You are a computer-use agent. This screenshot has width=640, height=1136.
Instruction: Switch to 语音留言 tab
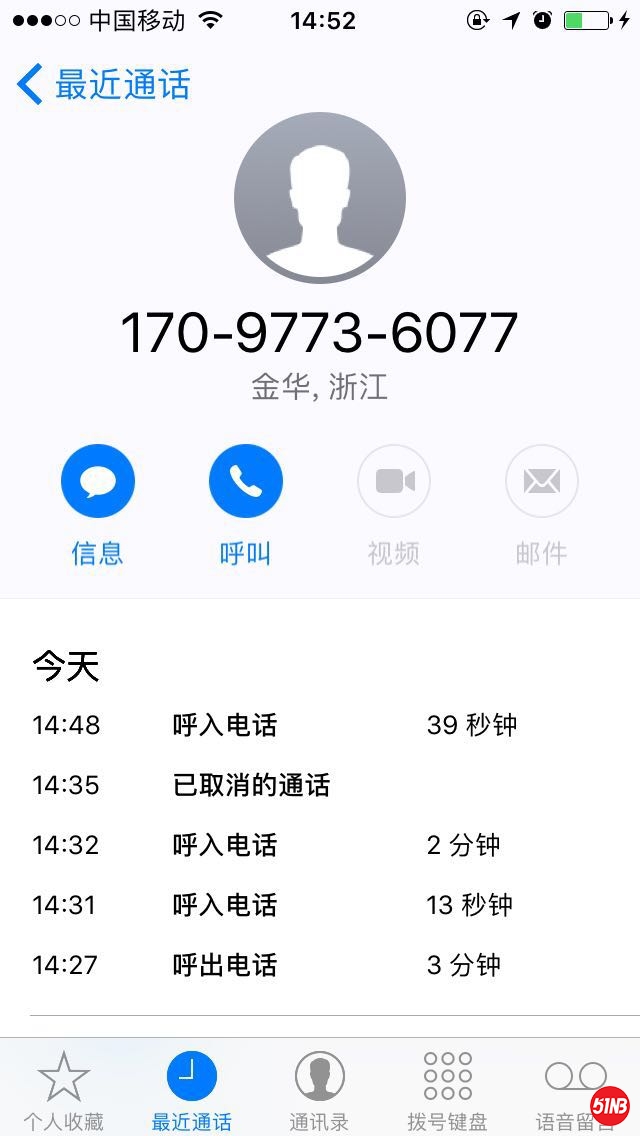[x=575, y=1090]
